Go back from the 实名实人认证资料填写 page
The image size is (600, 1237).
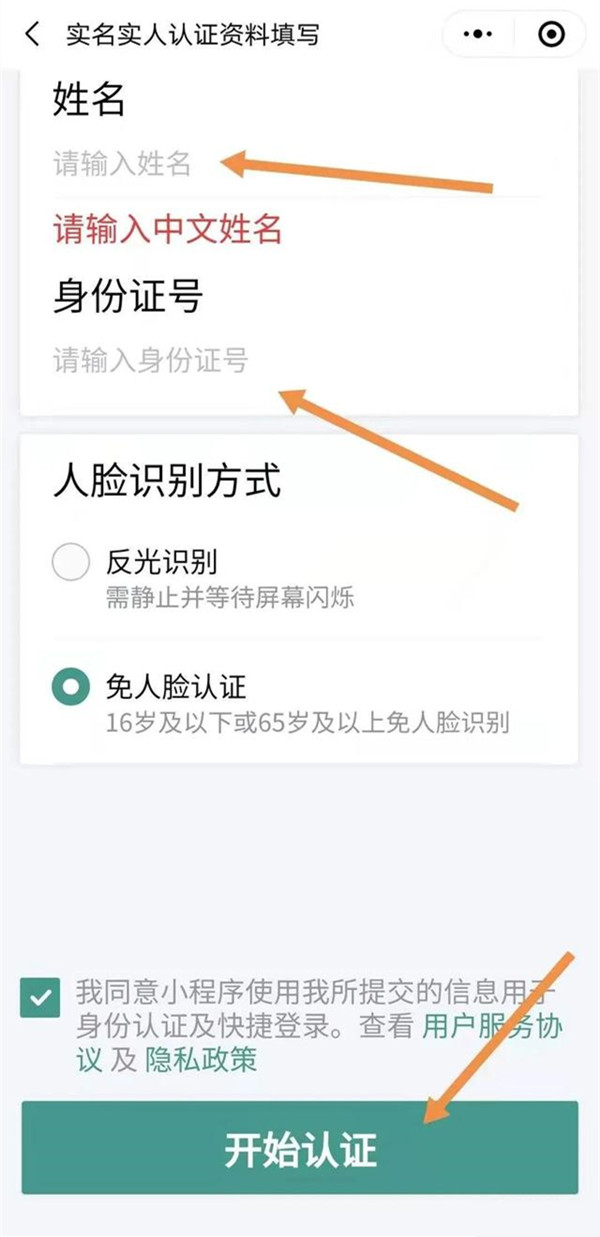coord(32,35)
